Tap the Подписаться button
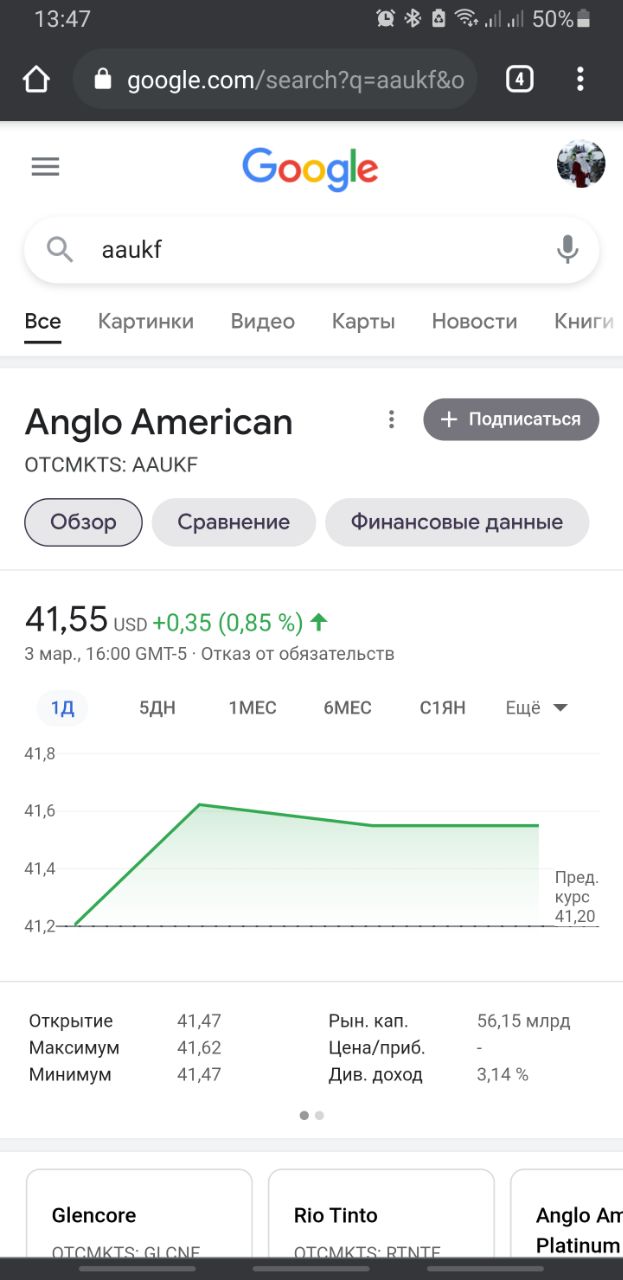Image resolution: width=623 pixels, height=1280 pixels. pyautogui.click(x=511, y=419)
